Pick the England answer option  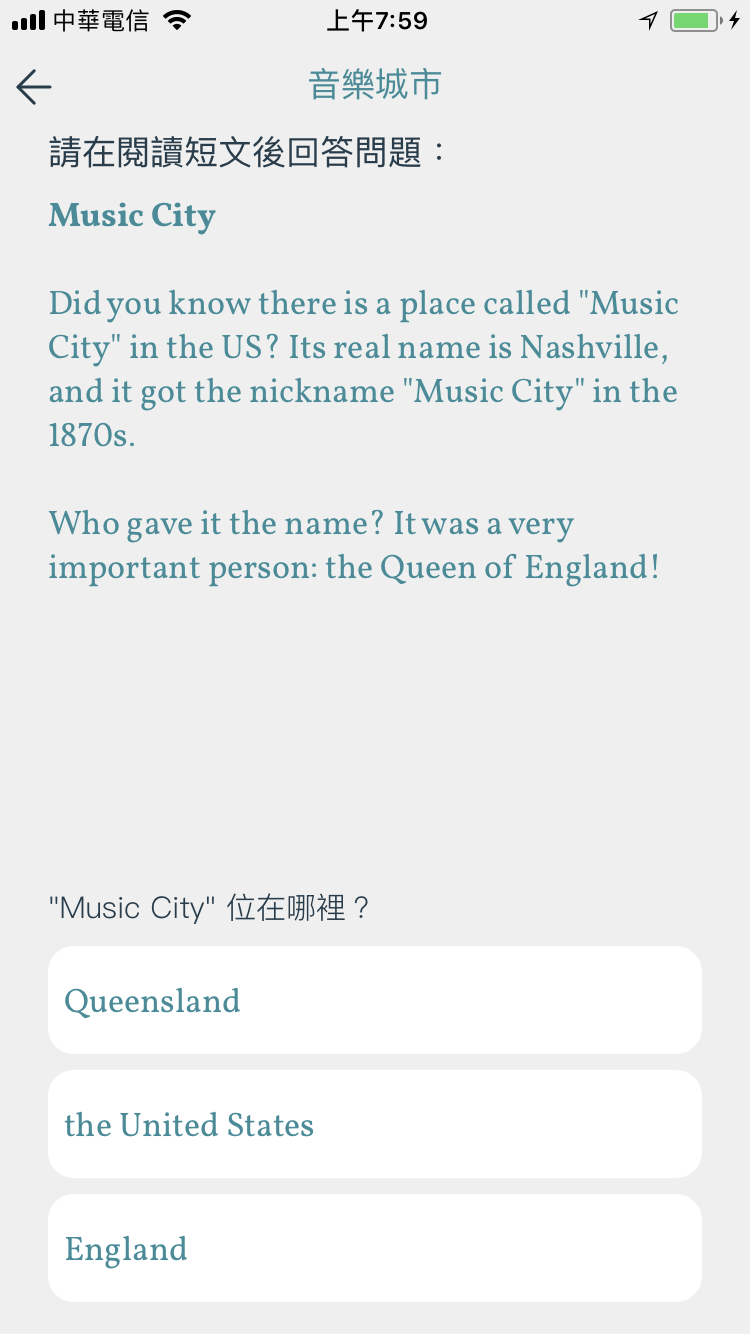pos(375,1248)
